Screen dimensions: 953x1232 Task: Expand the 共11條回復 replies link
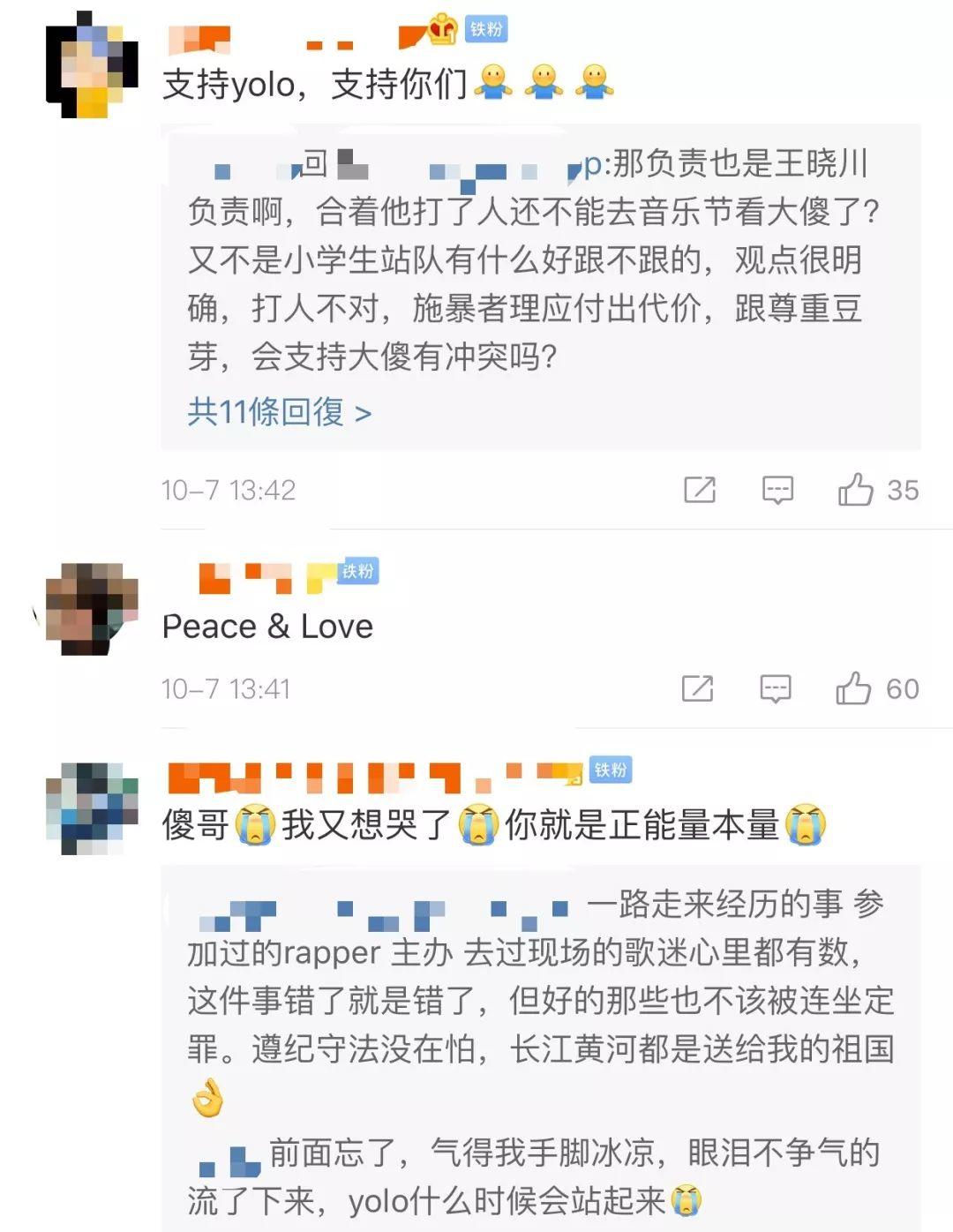pos(279,412)
